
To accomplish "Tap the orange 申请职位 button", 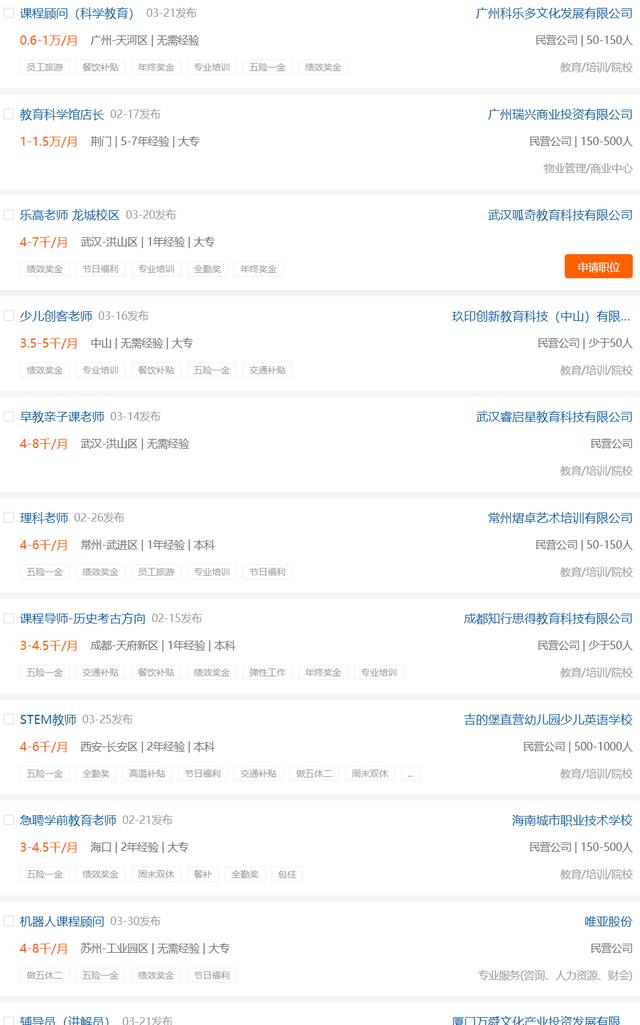I will coord(598,267).
